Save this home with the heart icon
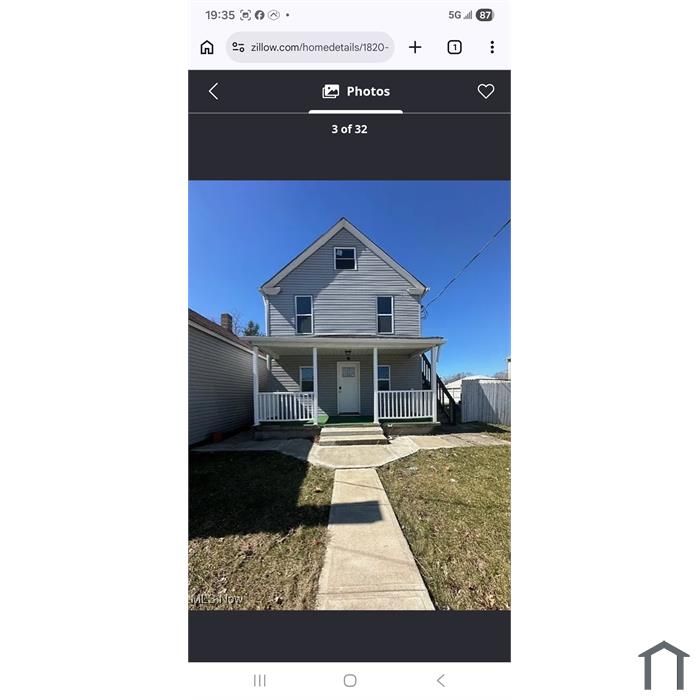Image resolution: width=700 pixels, height=700 pixels. point(486,92)
